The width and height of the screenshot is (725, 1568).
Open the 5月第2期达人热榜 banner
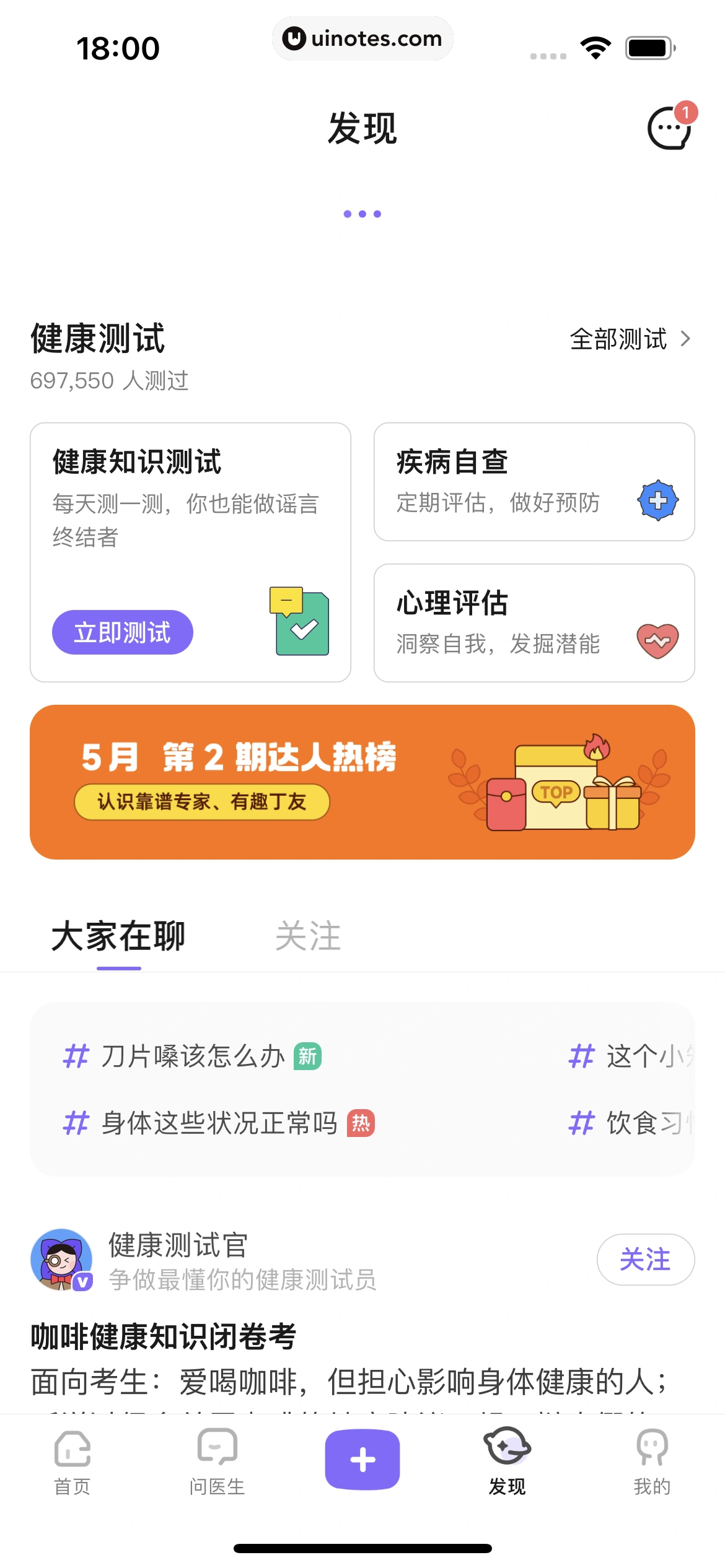(362, 781)
